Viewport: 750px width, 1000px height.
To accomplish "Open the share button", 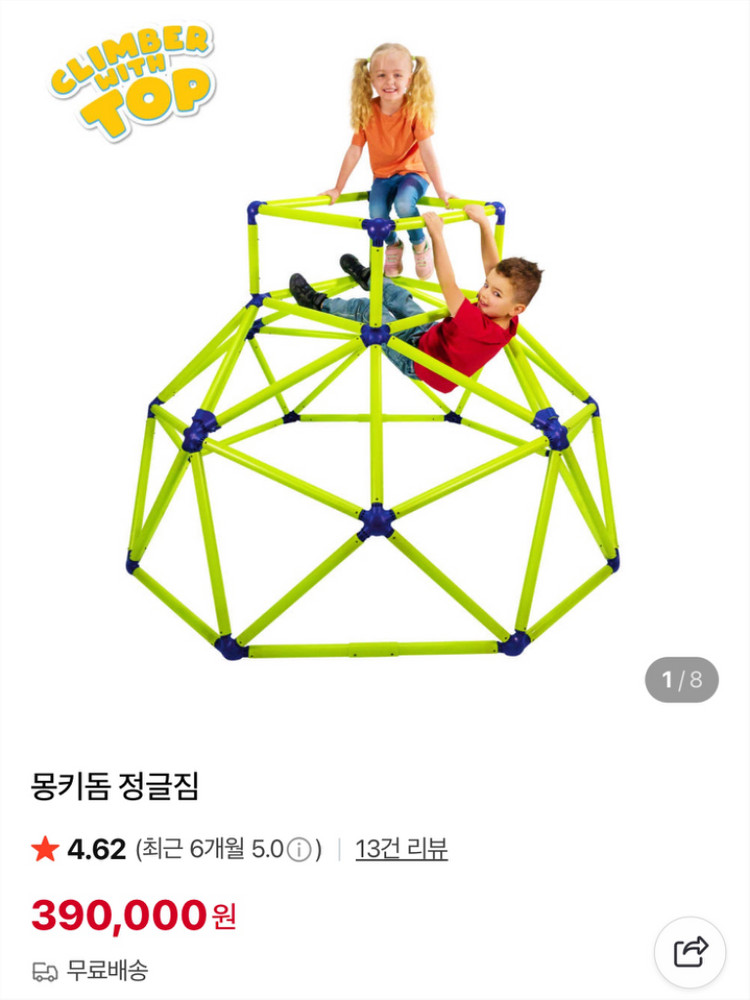I will (x=690, y=952).
